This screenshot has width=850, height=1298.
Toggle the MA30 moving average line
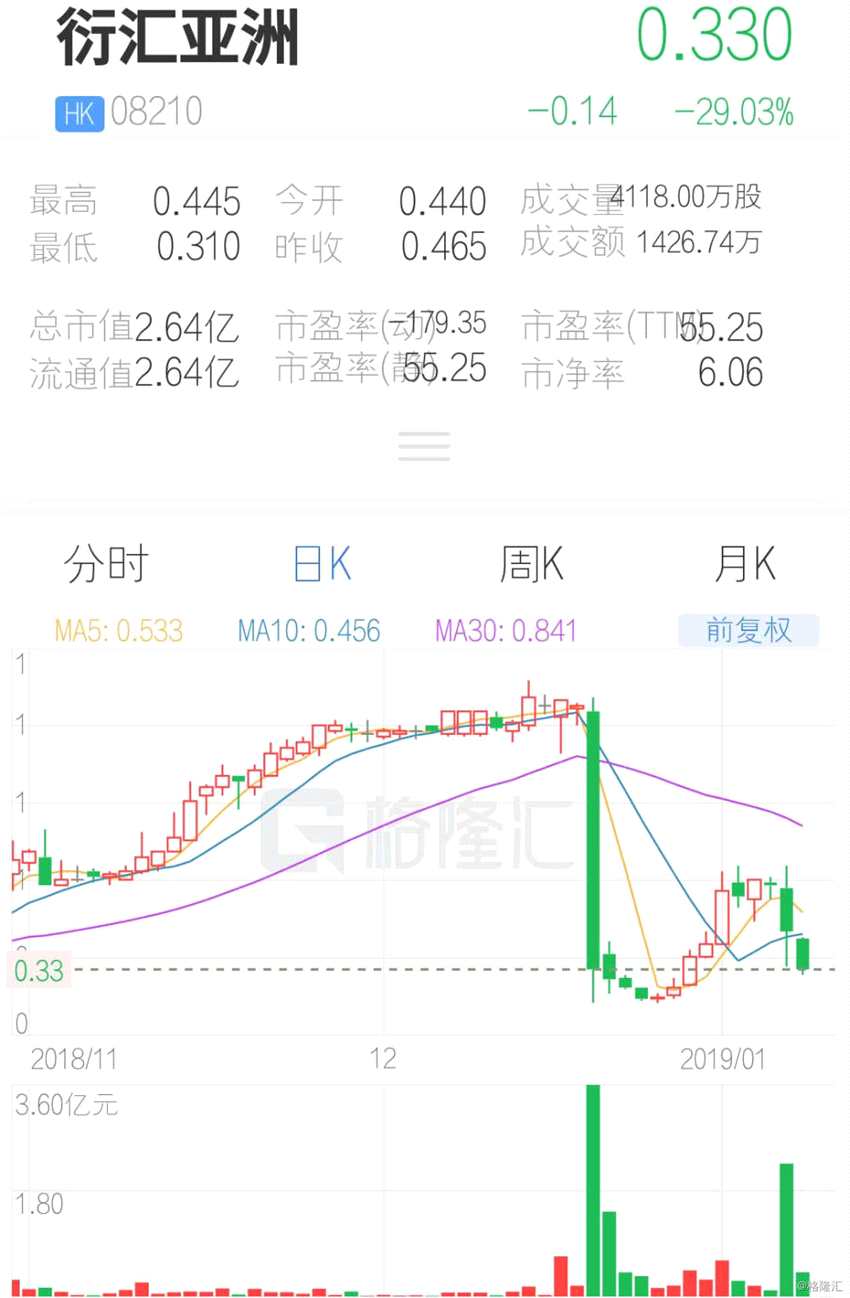click(x=505, y=632)
